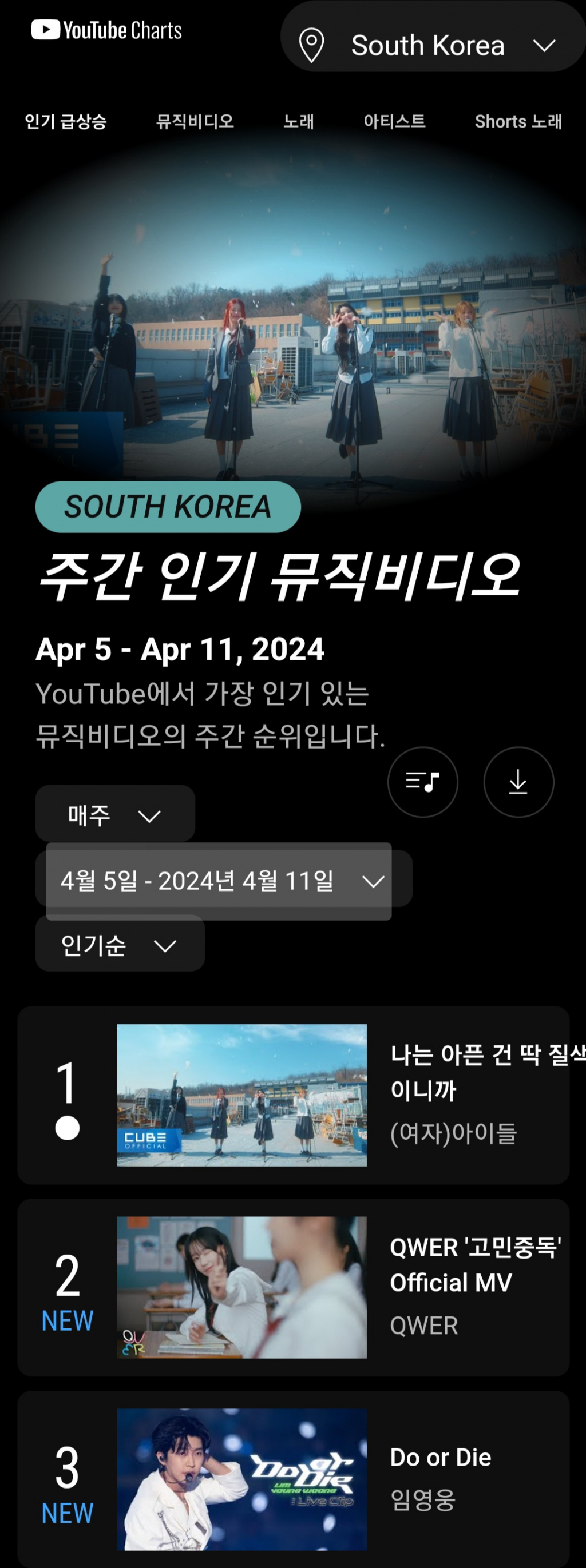Switch to the 아티스트 tab
Viewport: 586px width, 1568px height.
point(394,121)
